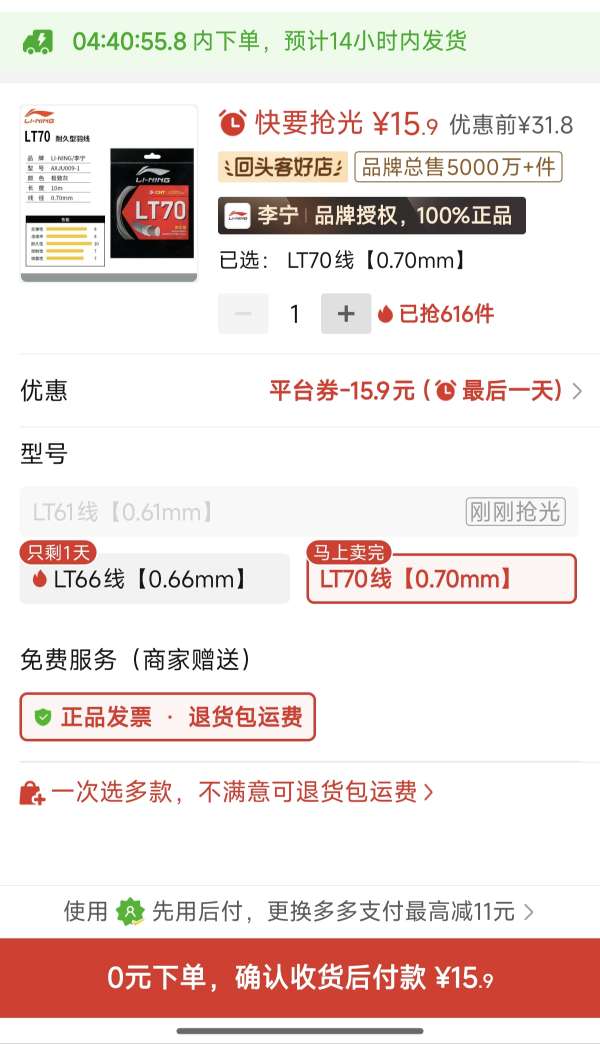The height and width of the screenshot is (1044, 600).
Task: Select the LT66线【0.66mm】 model
Action: [x=154, y=579]
